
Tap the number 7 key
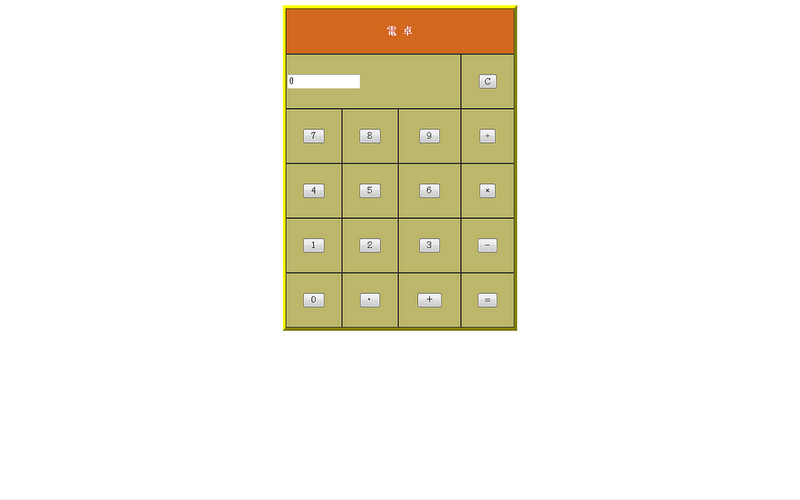pyautogui.click(x=313, y=136)
